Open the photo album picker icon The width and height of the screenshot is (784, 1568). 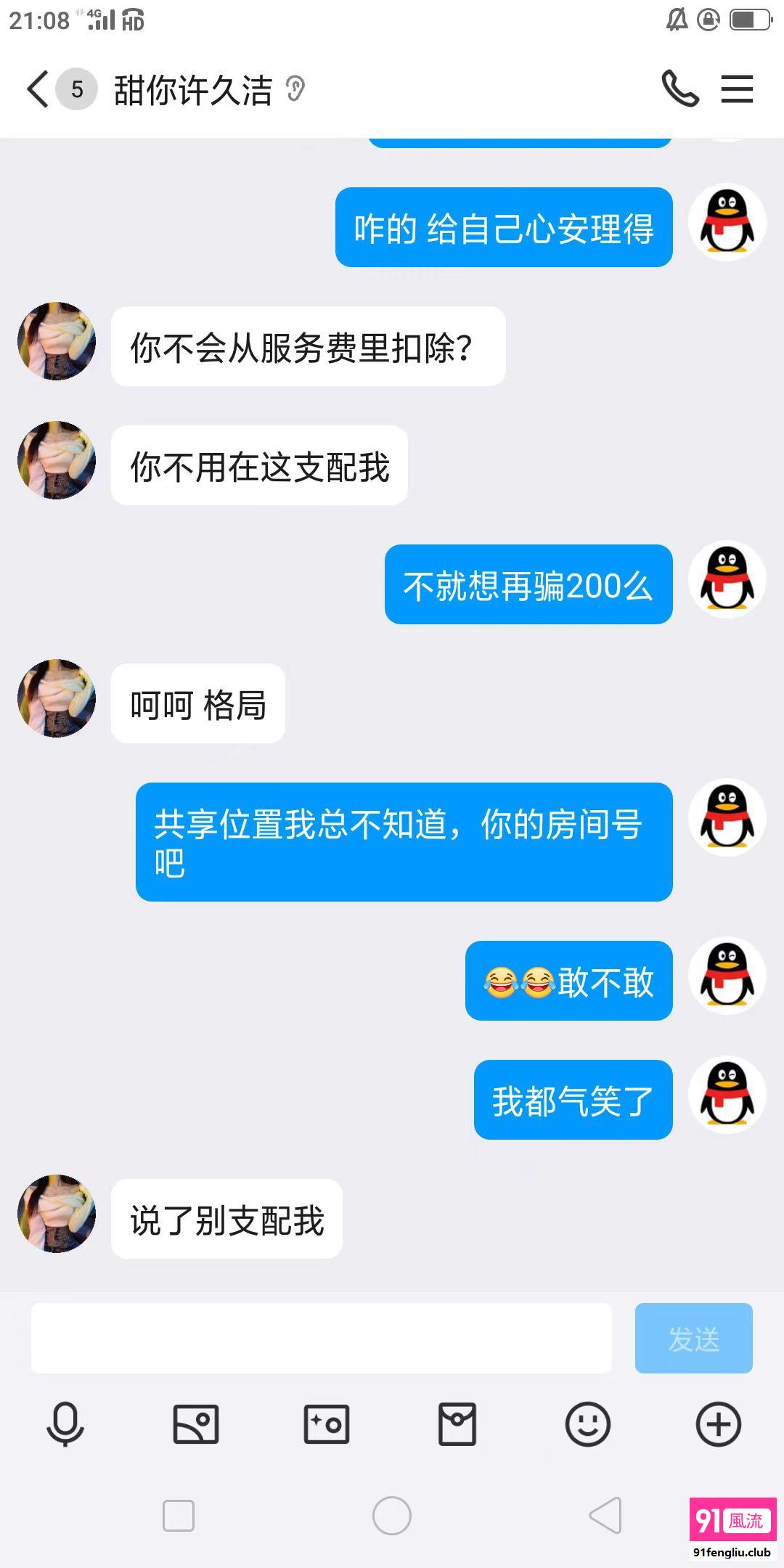[197, 1424]
